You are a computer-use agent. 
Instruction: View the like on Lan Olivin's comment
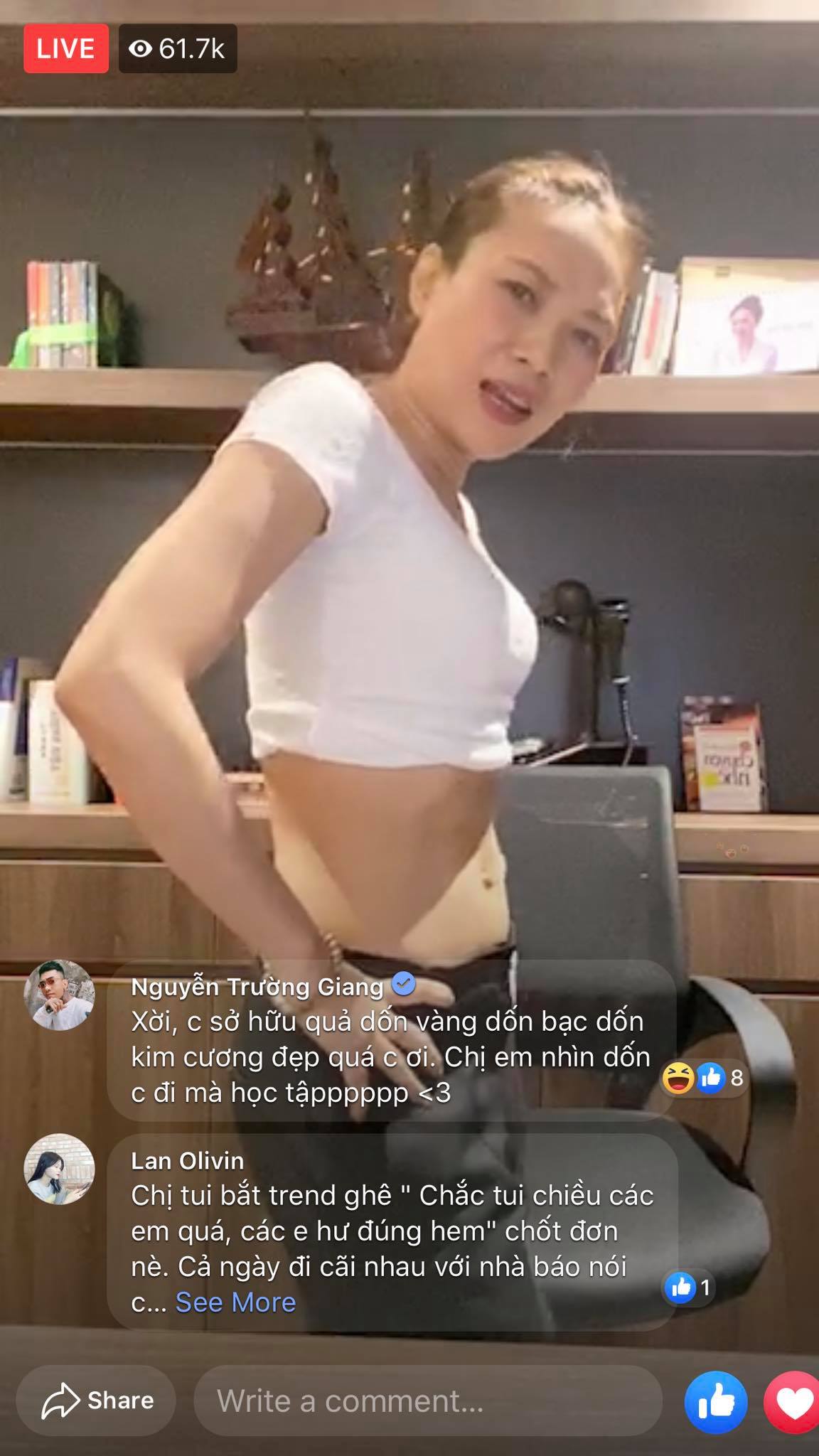pyautogui.click(x=687, y=1287)
